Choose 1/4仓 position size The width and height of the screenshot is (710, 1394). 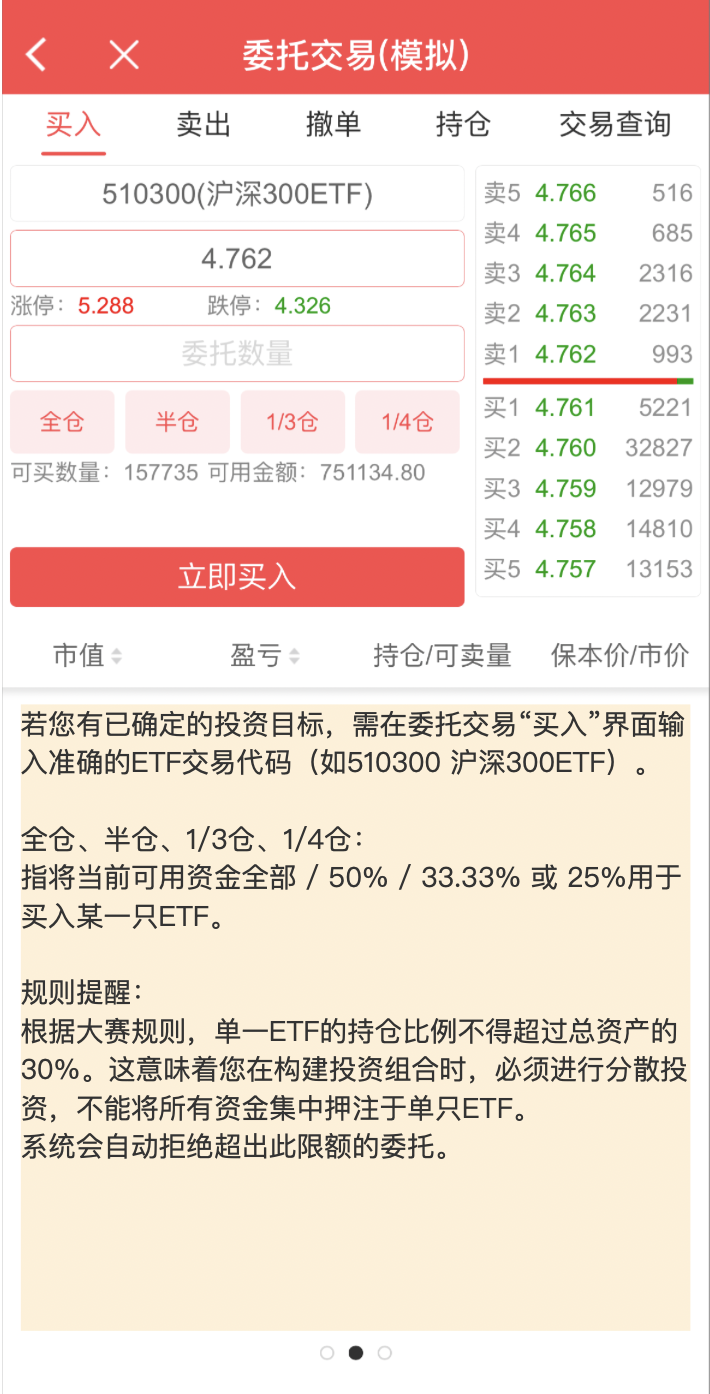(x=407, y=422)
